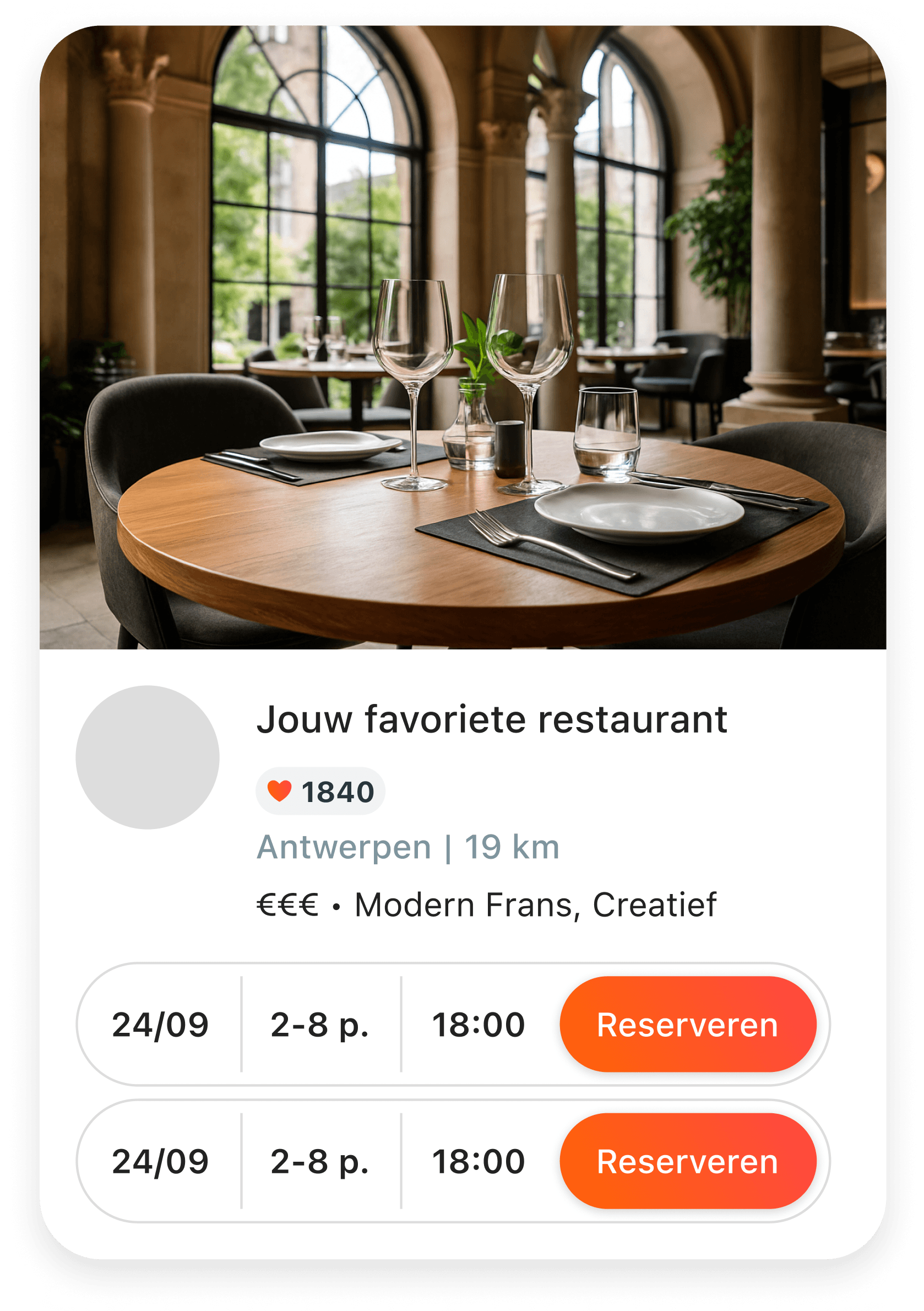
Task: Open the restaurant cover photo
Action: point(461,343)
